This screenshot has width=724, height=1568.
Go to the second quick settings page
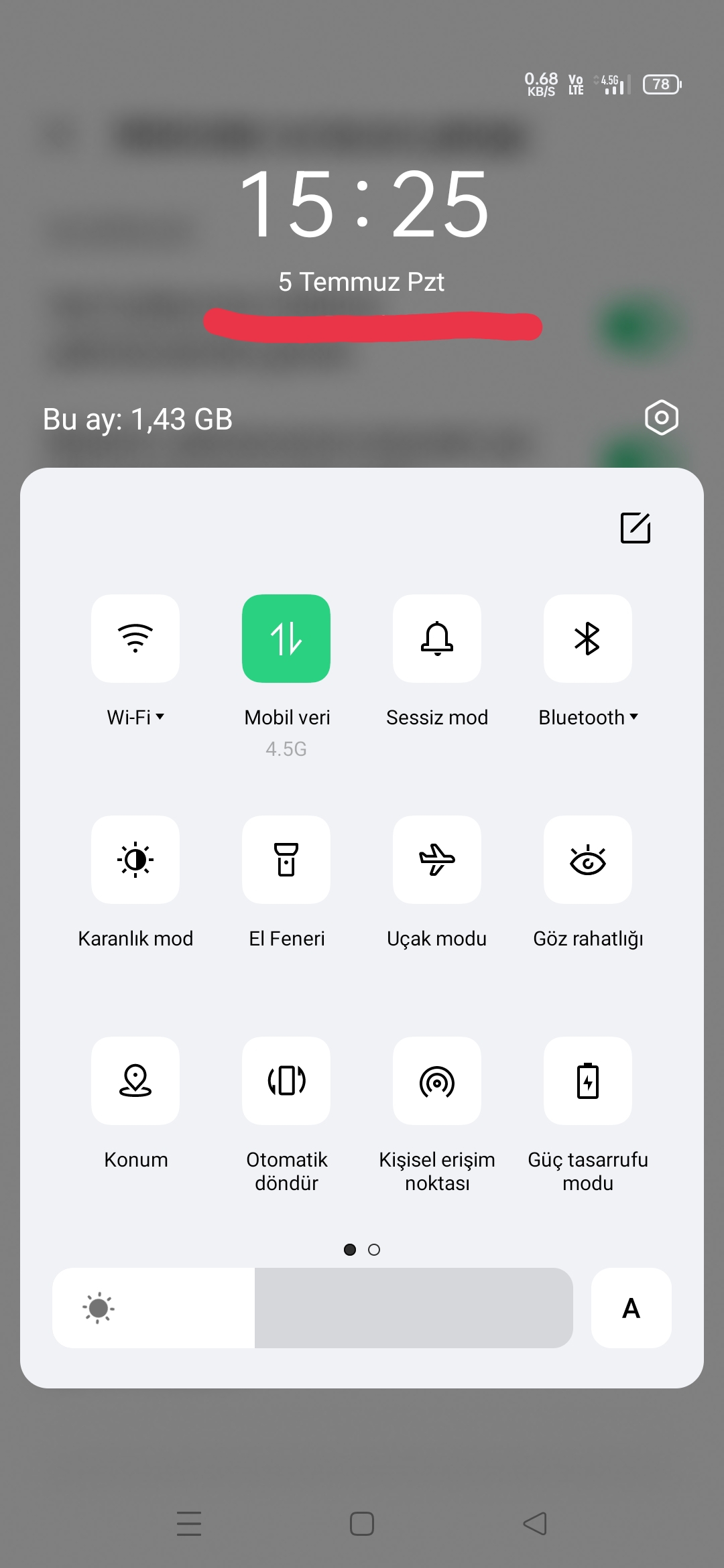[374, 1250]
